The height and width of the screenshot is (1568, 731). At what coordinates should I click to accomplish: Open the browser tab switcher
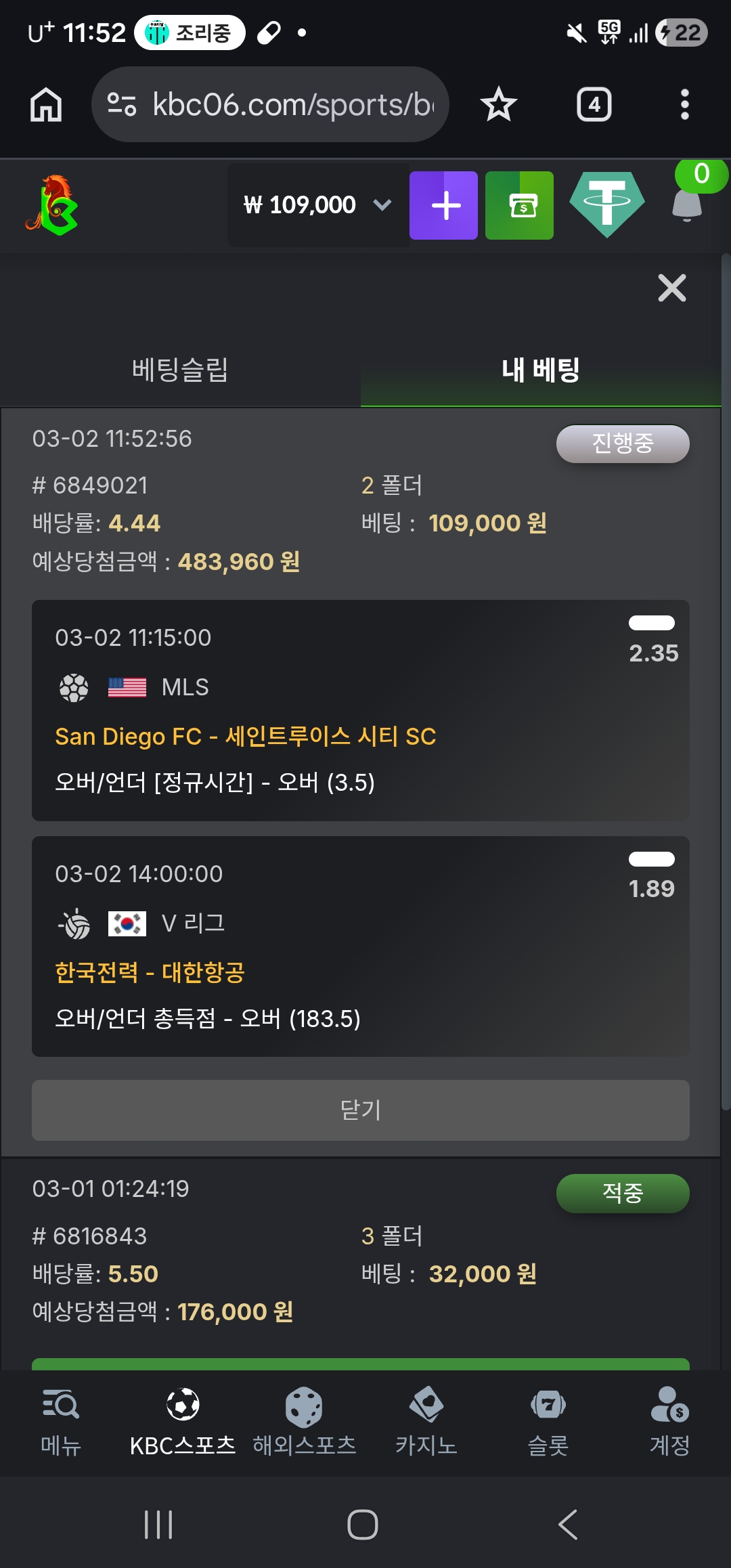594,104
